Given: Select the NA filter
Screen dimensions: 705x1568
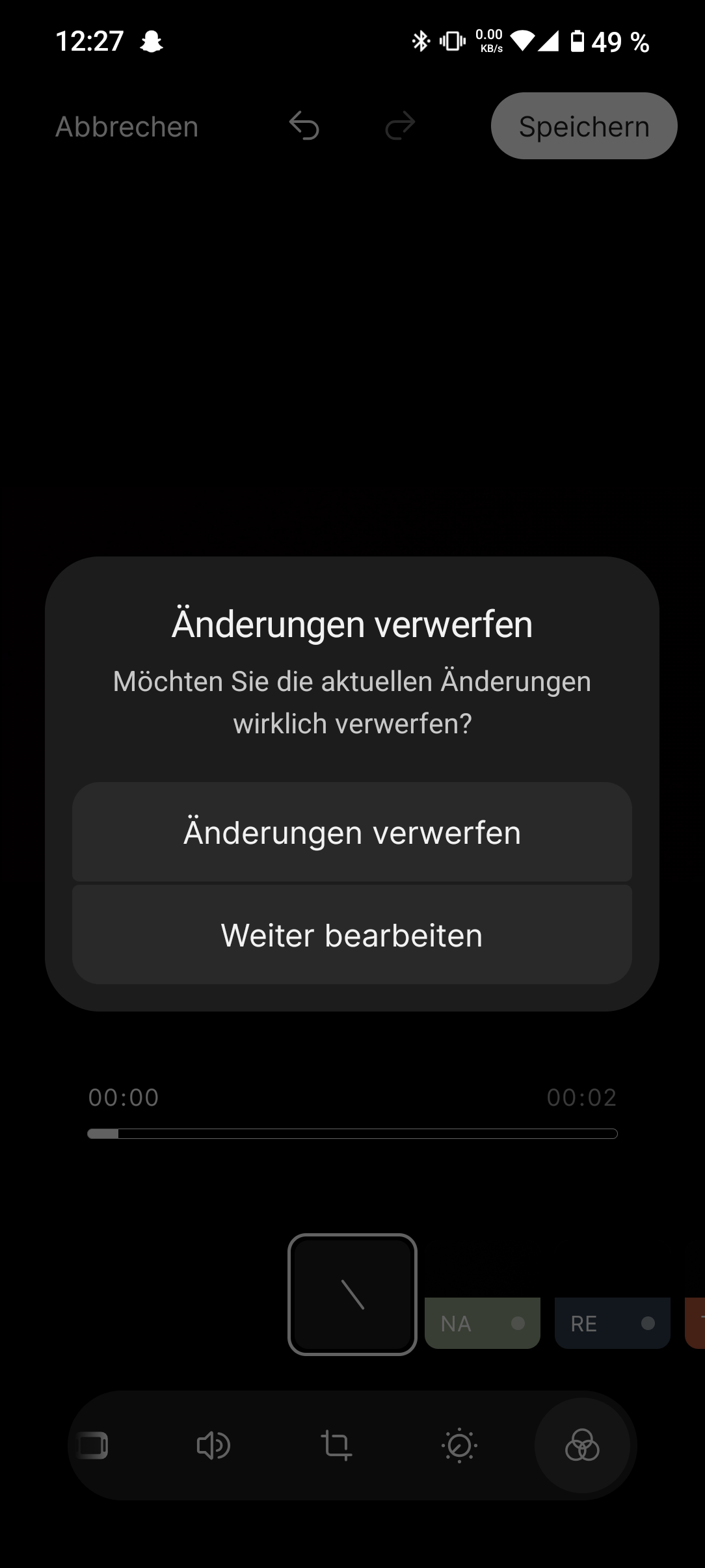Looking at the screenshot, I should 482,1323.
